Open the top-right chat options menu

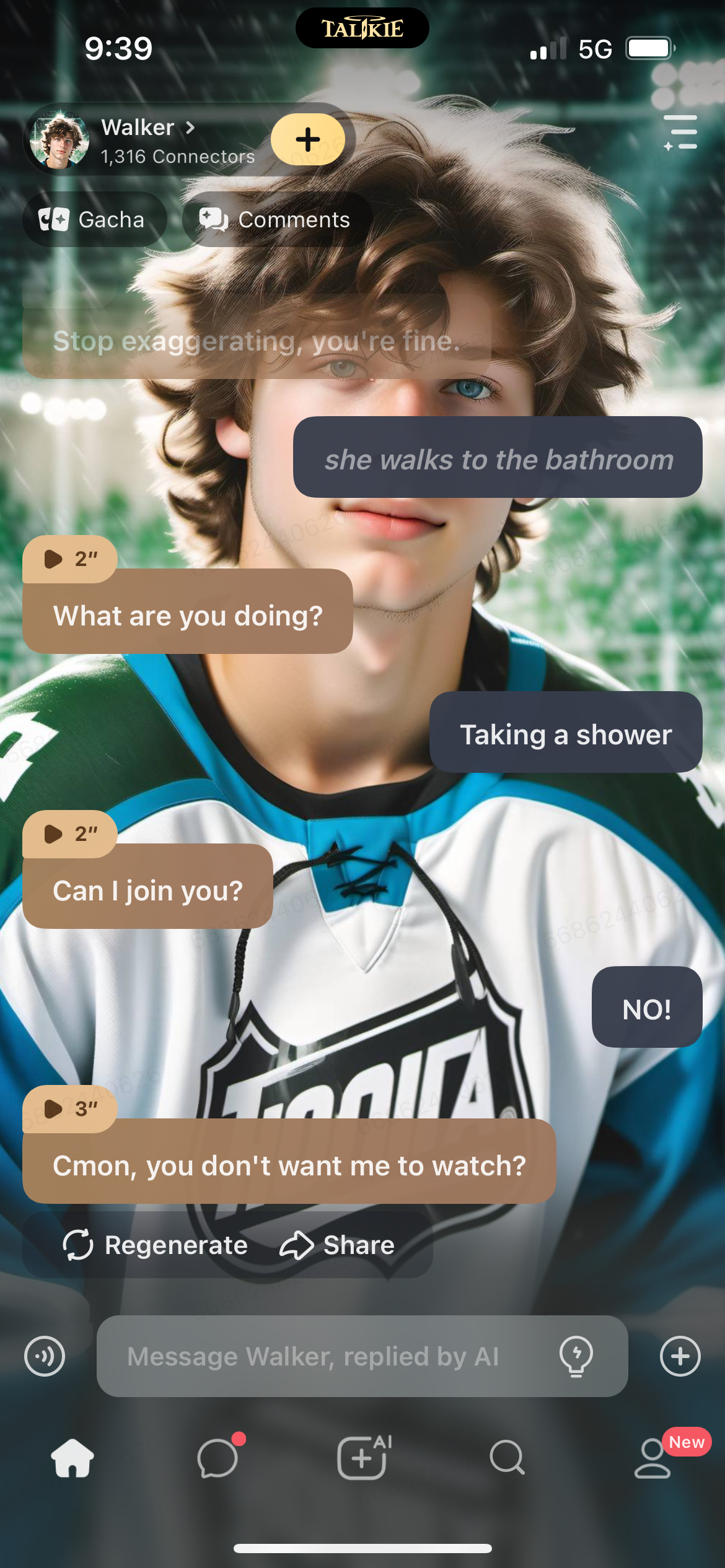coord(680,132)
